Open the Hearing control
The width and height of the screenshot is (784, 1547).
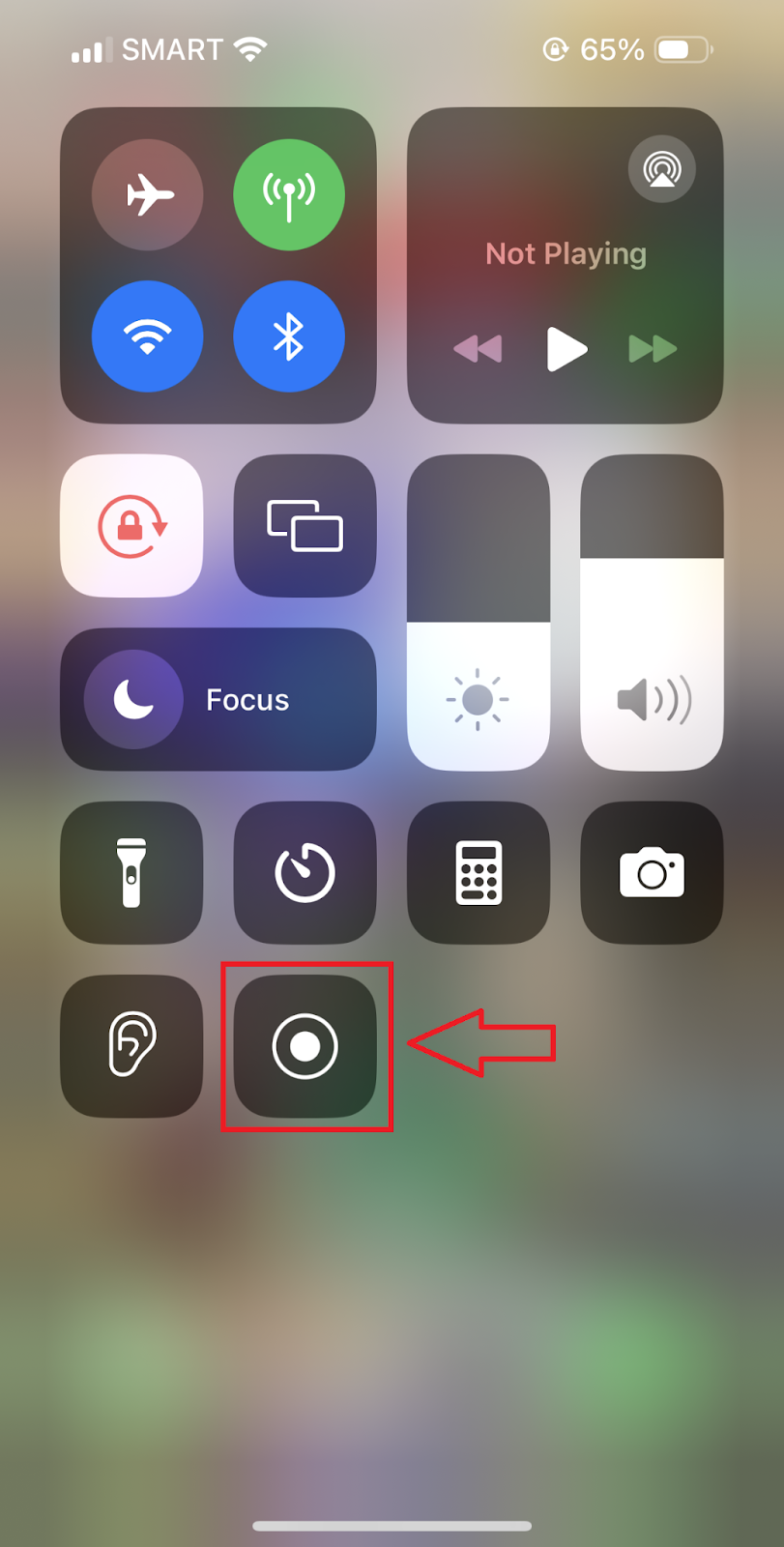point(131,1046)
